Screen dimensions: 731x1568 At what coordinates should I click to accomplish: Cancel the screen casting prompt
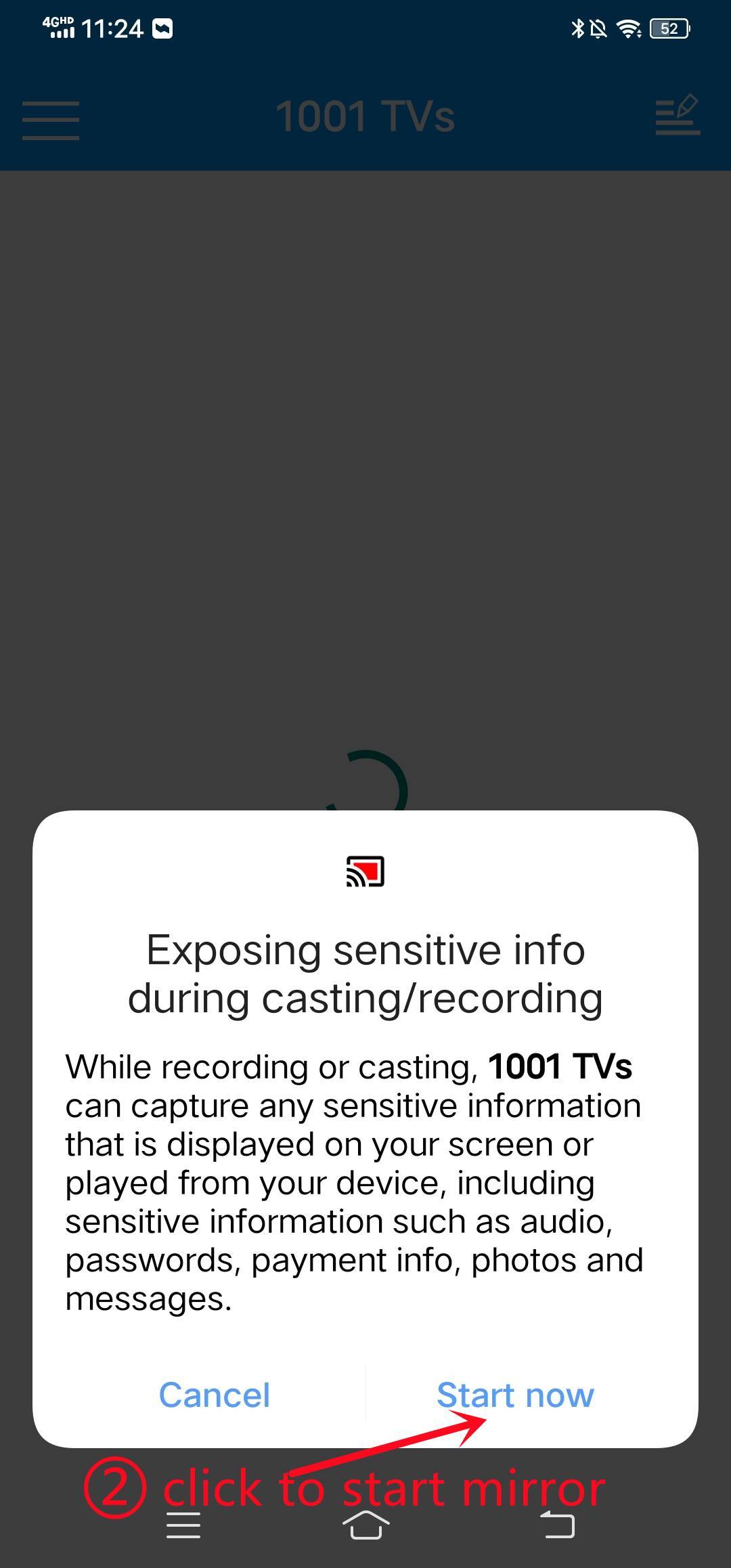[214, 1395]
